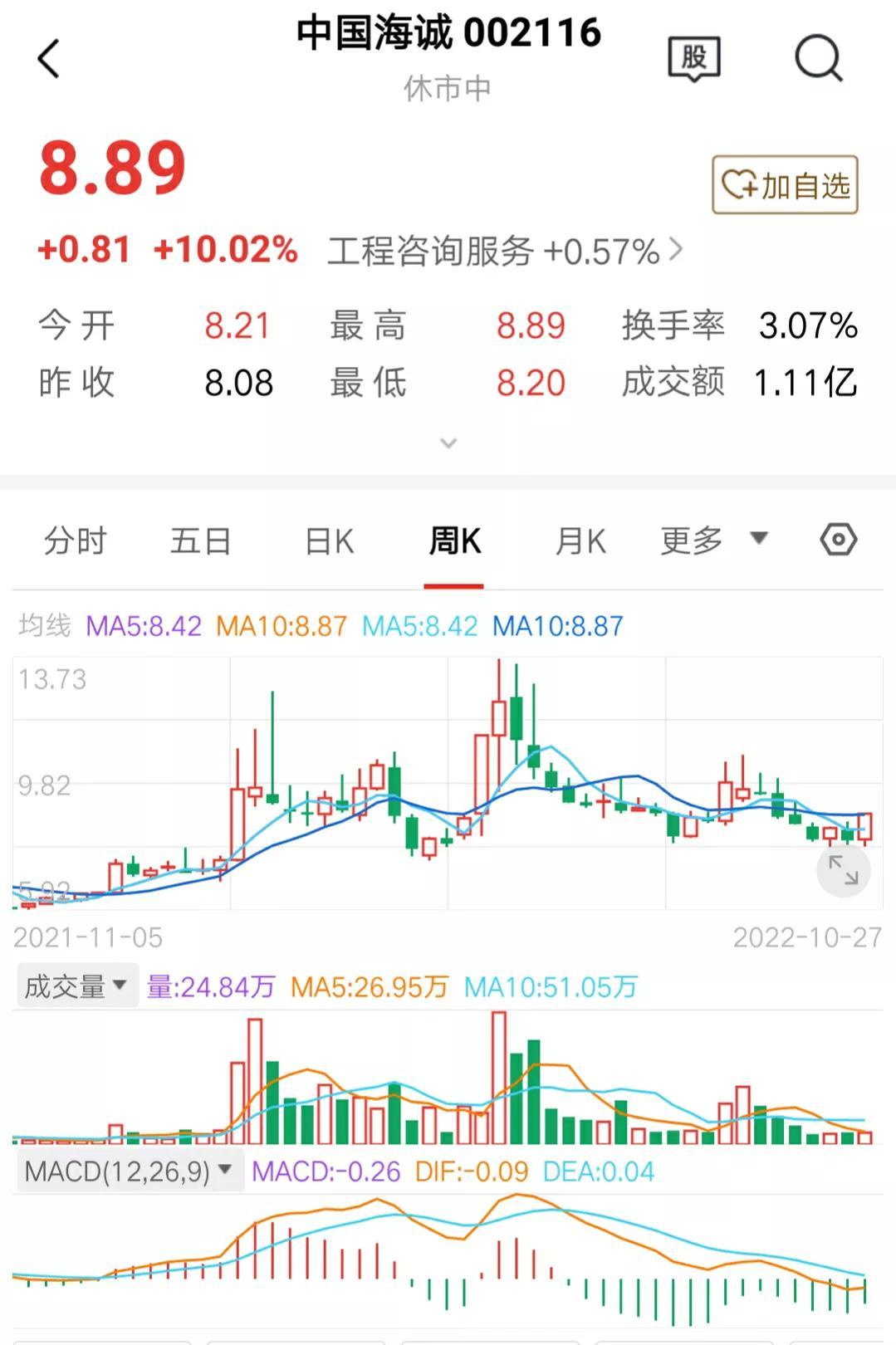Select the 日K chart tab
The height and width of the screenshot is (1345, 896).
pos(330,541)
